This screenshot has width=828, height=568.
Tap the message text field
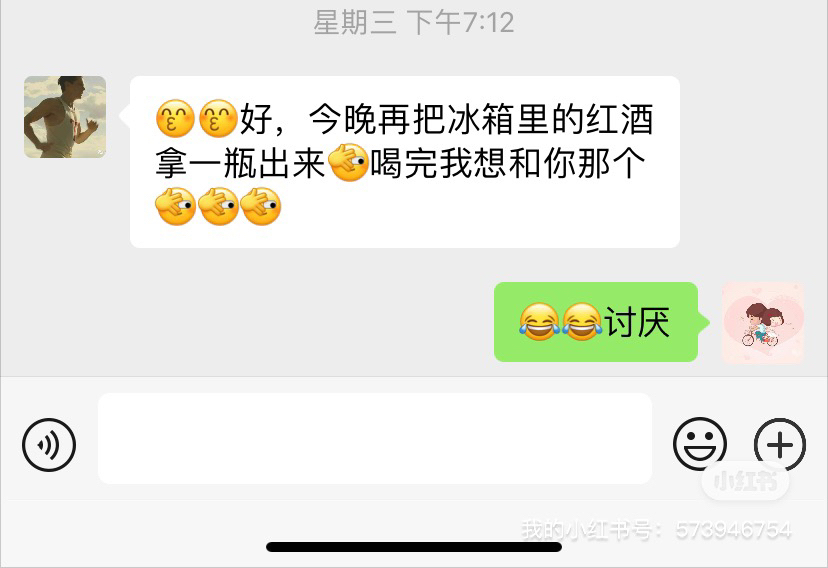pos(374,438)
